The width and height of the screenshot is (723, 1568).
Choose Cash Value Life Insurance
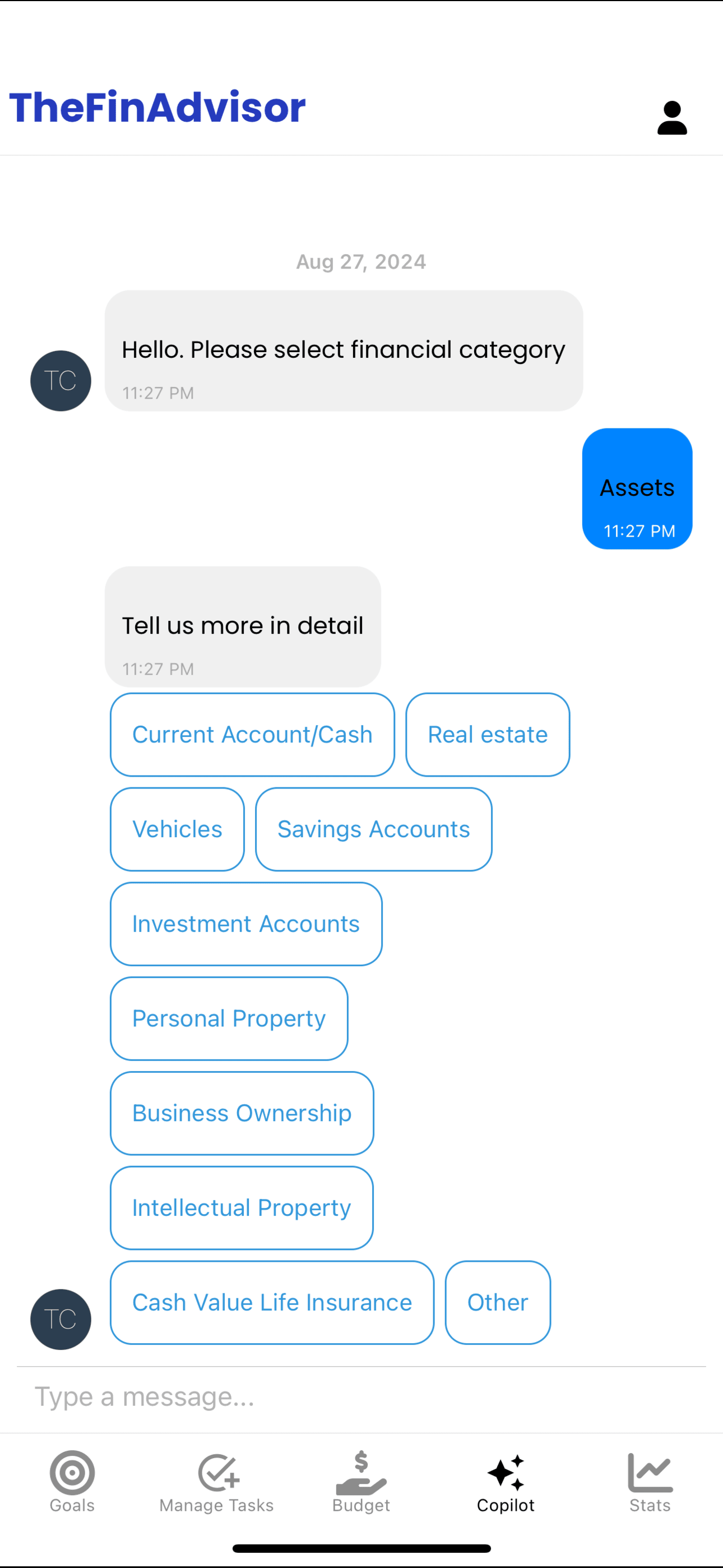coord(271,1303)
